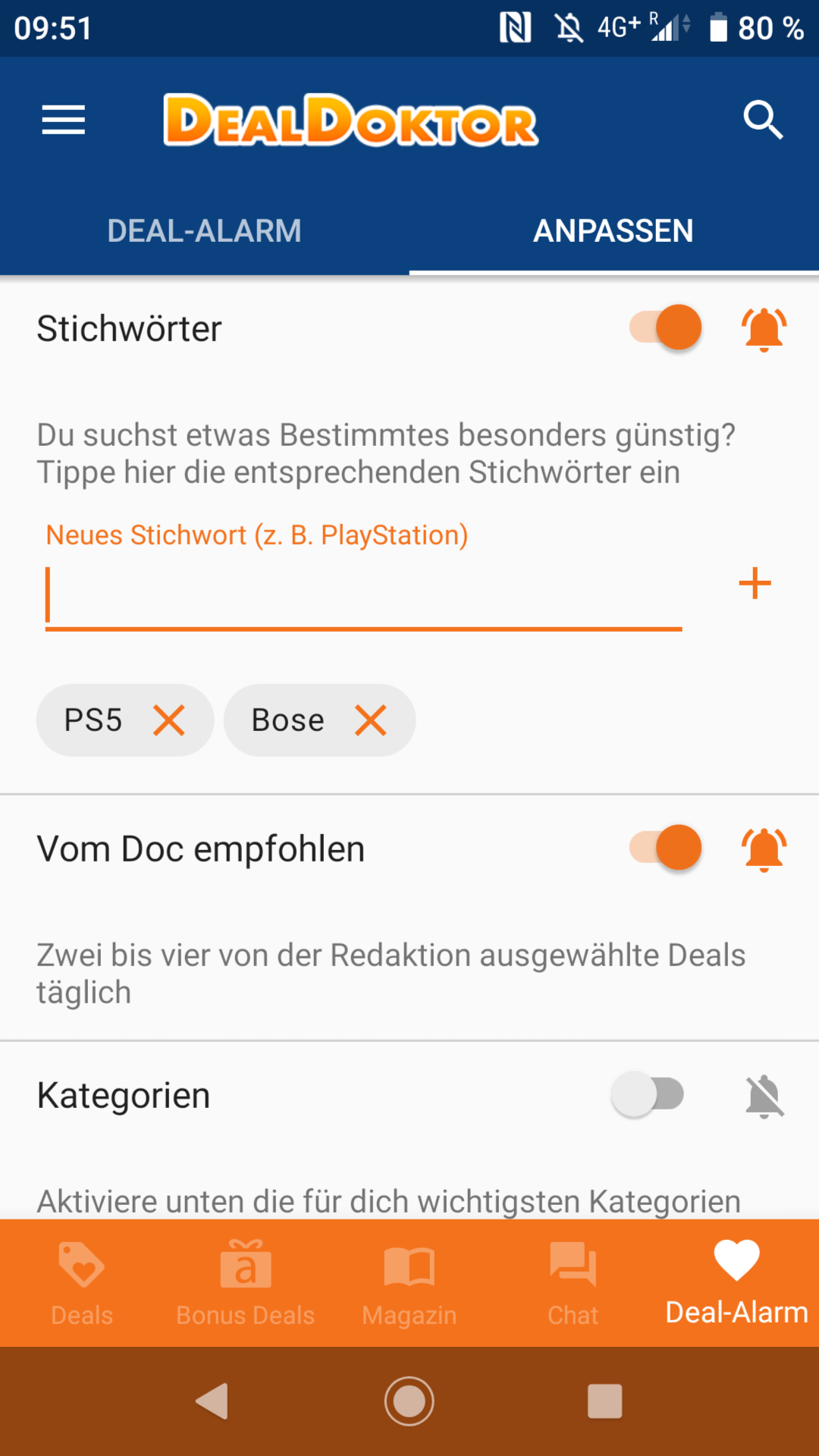Disable the Stichwörter switch
Image resolution: width=819 pixels, height=1456 pixels.
click(x=665, y=328)
